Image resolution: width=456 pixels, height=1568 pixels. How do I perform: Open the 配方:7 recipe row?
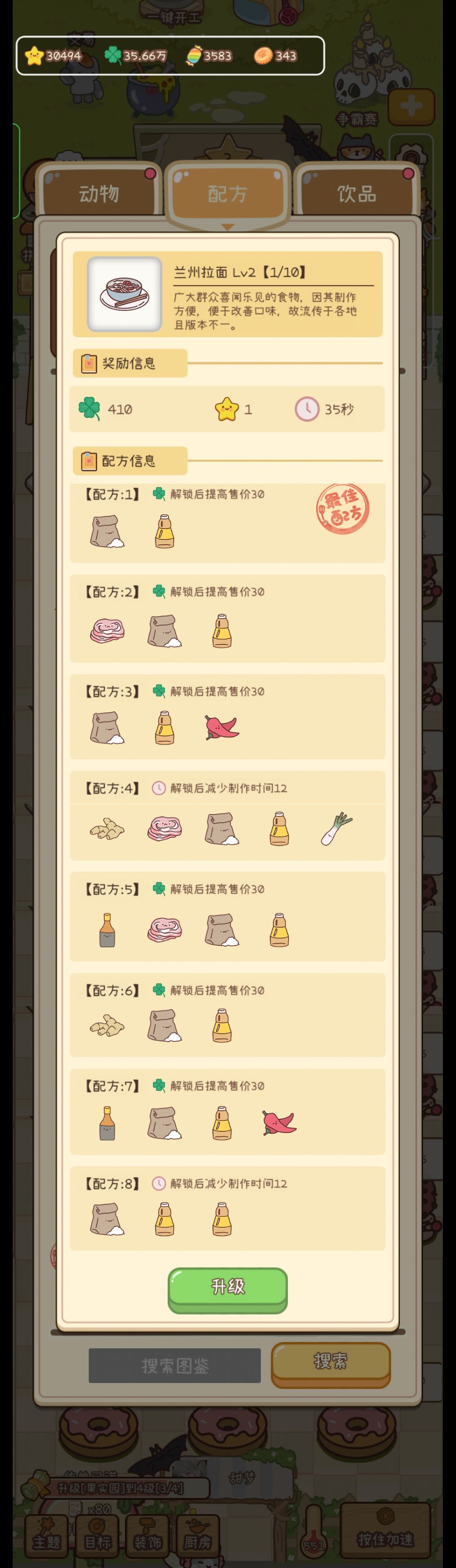coord(228,1112)
